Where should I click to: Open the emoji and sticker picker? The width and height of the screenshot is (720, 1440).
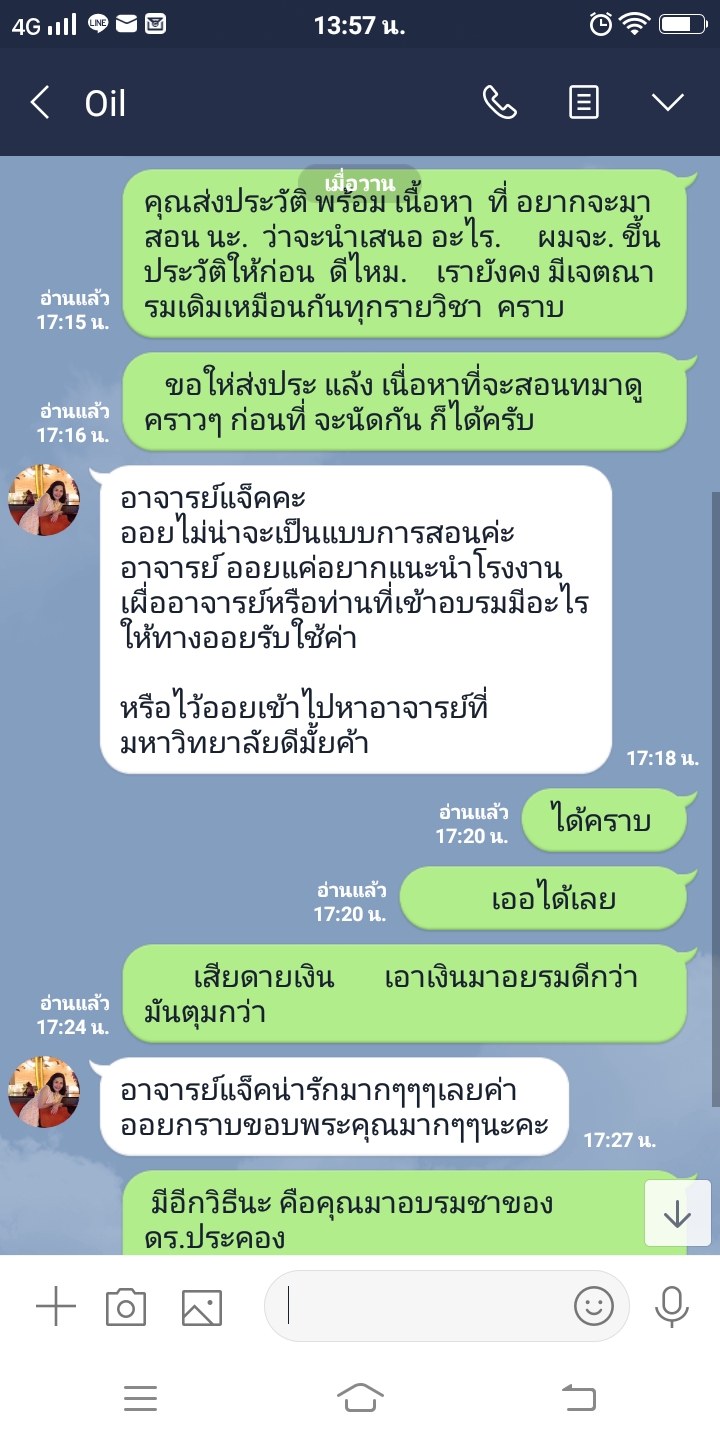(x=593, y=1306)
